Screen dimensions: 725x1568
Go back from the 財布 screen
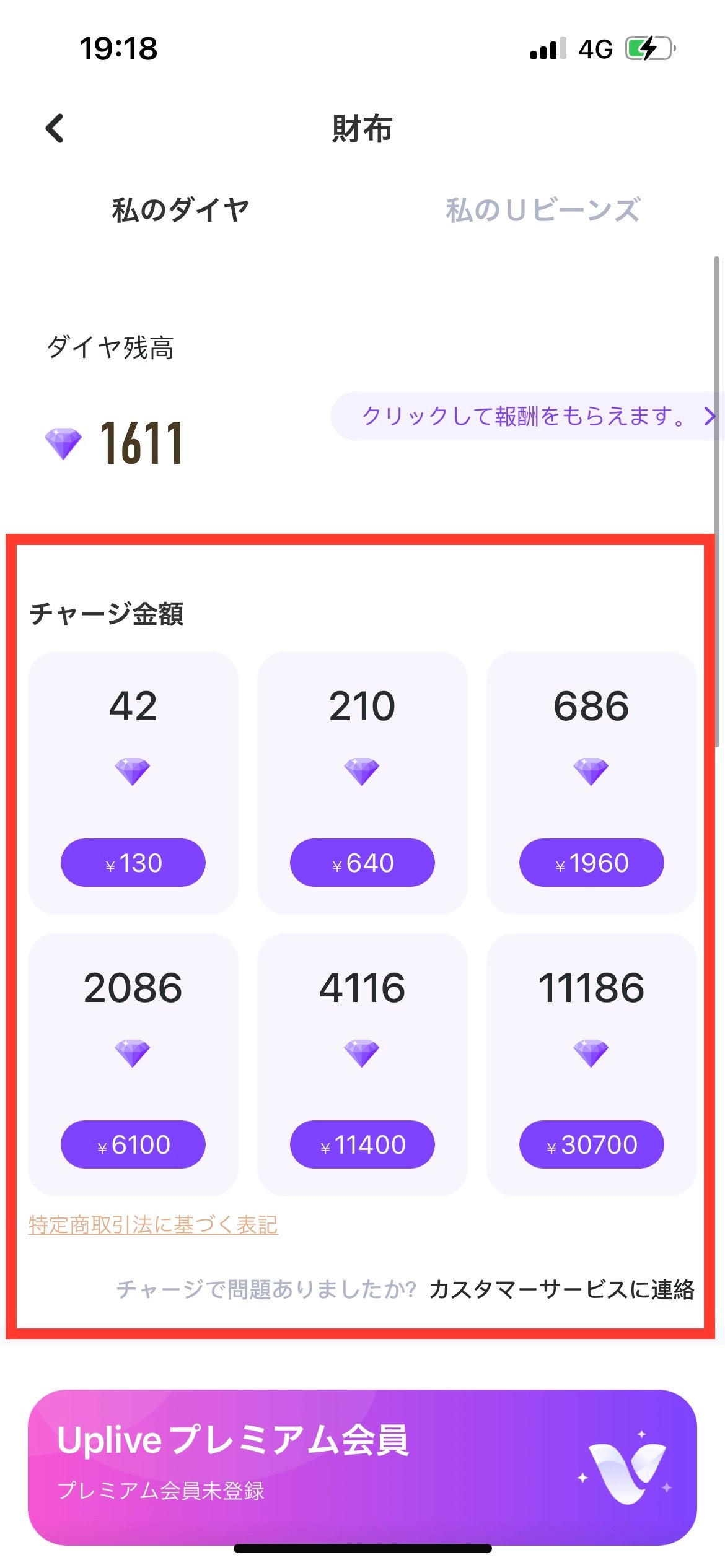(x=55, y=129)
